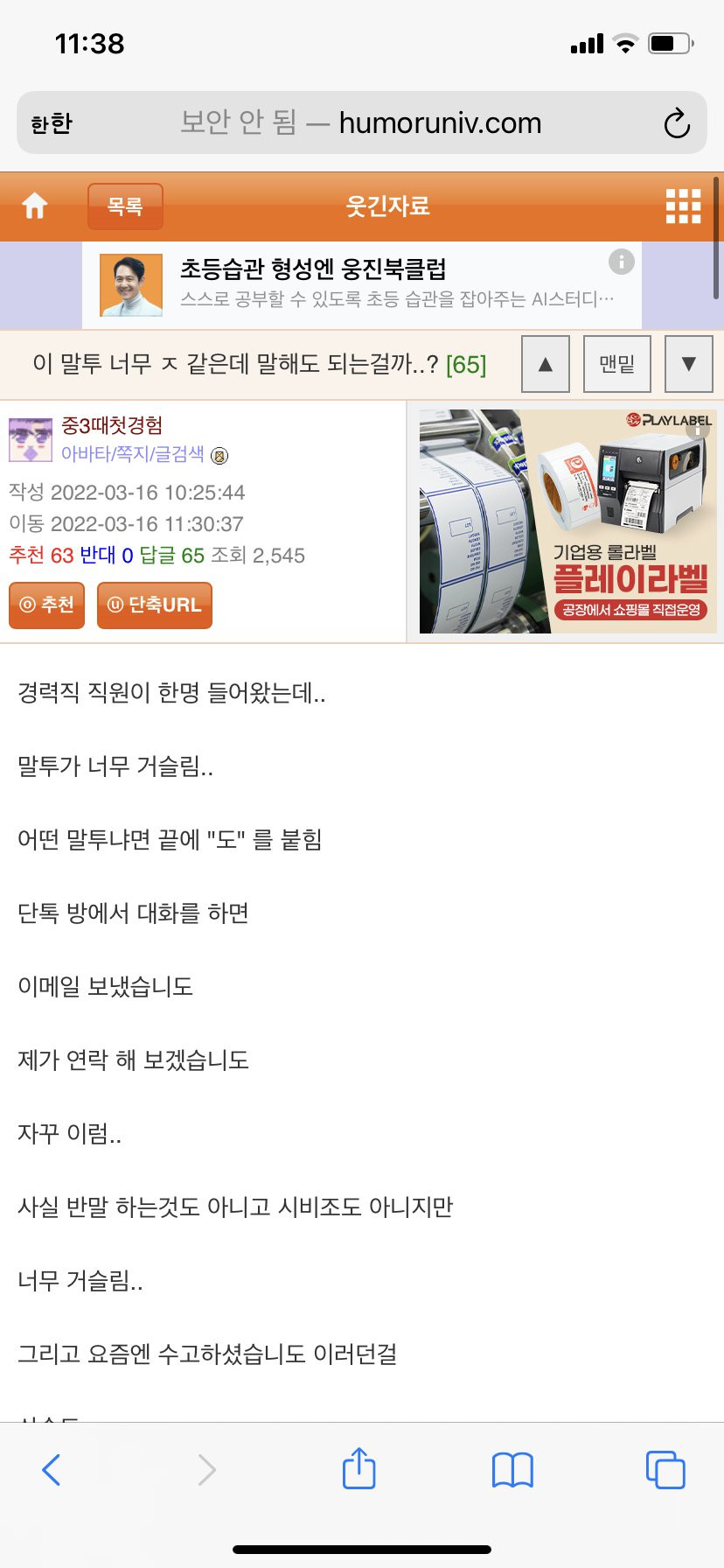This screenshot has height=1568, width=724.
Task: Open author 중3때첫경험 profile
Action: [x=111, y=425]
